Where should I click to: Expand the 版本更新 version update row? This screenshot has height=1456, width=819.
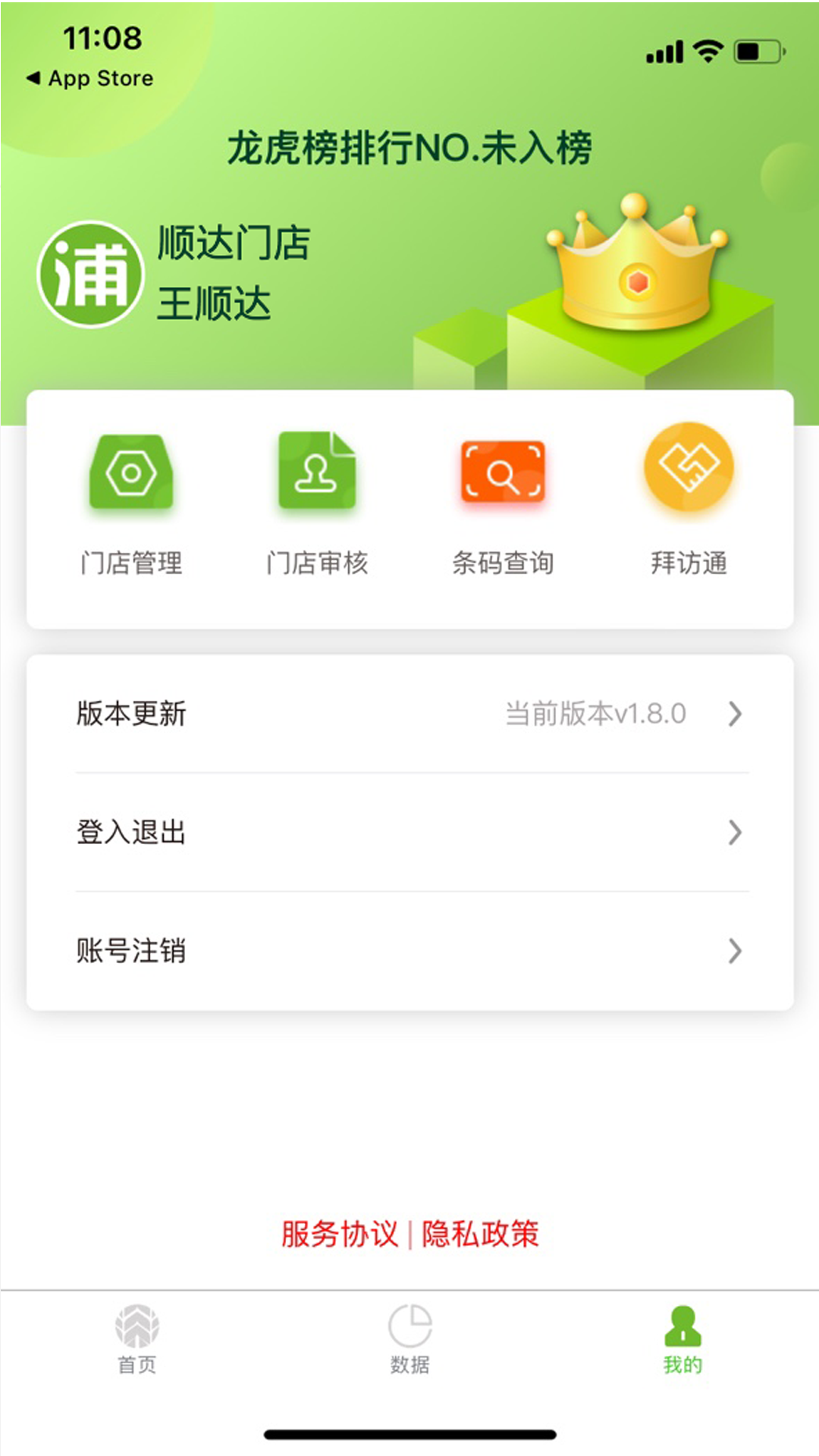click(409, 714)
